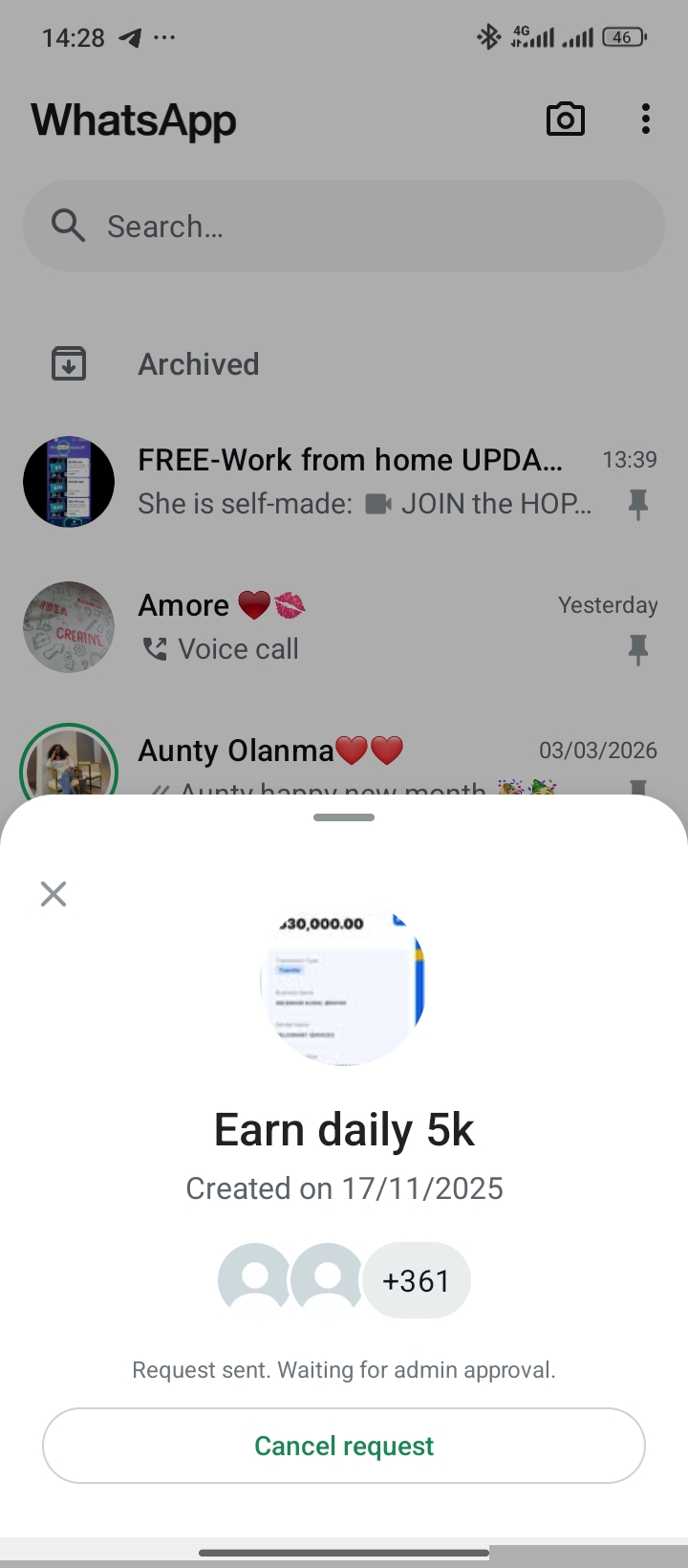View the +361 group members
Image resolution: width=688 pixels, height=1568 pixels.
pyautogui.click(x=416, y=1280)
